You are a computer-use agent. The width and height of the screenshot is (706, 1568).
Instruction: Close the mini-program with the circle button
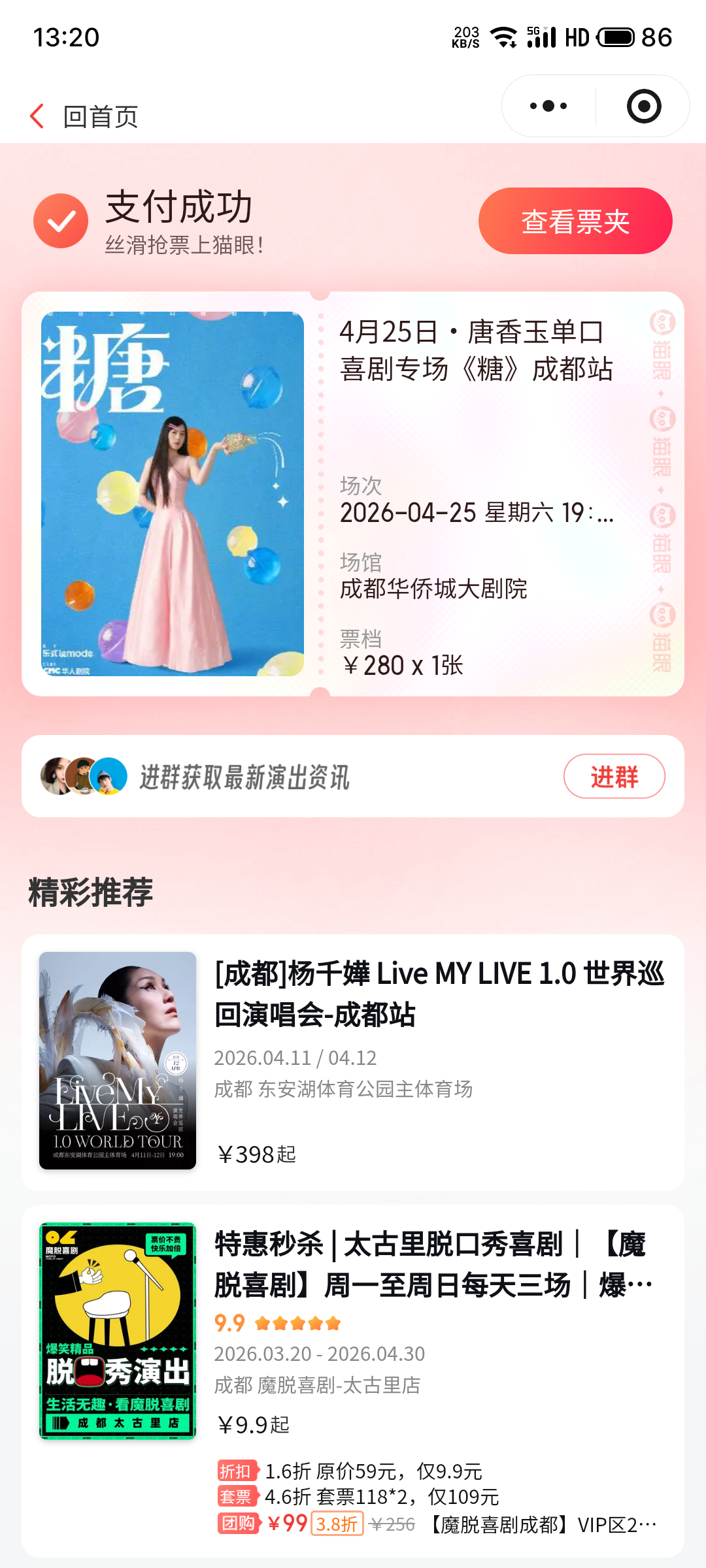point(643,106)
